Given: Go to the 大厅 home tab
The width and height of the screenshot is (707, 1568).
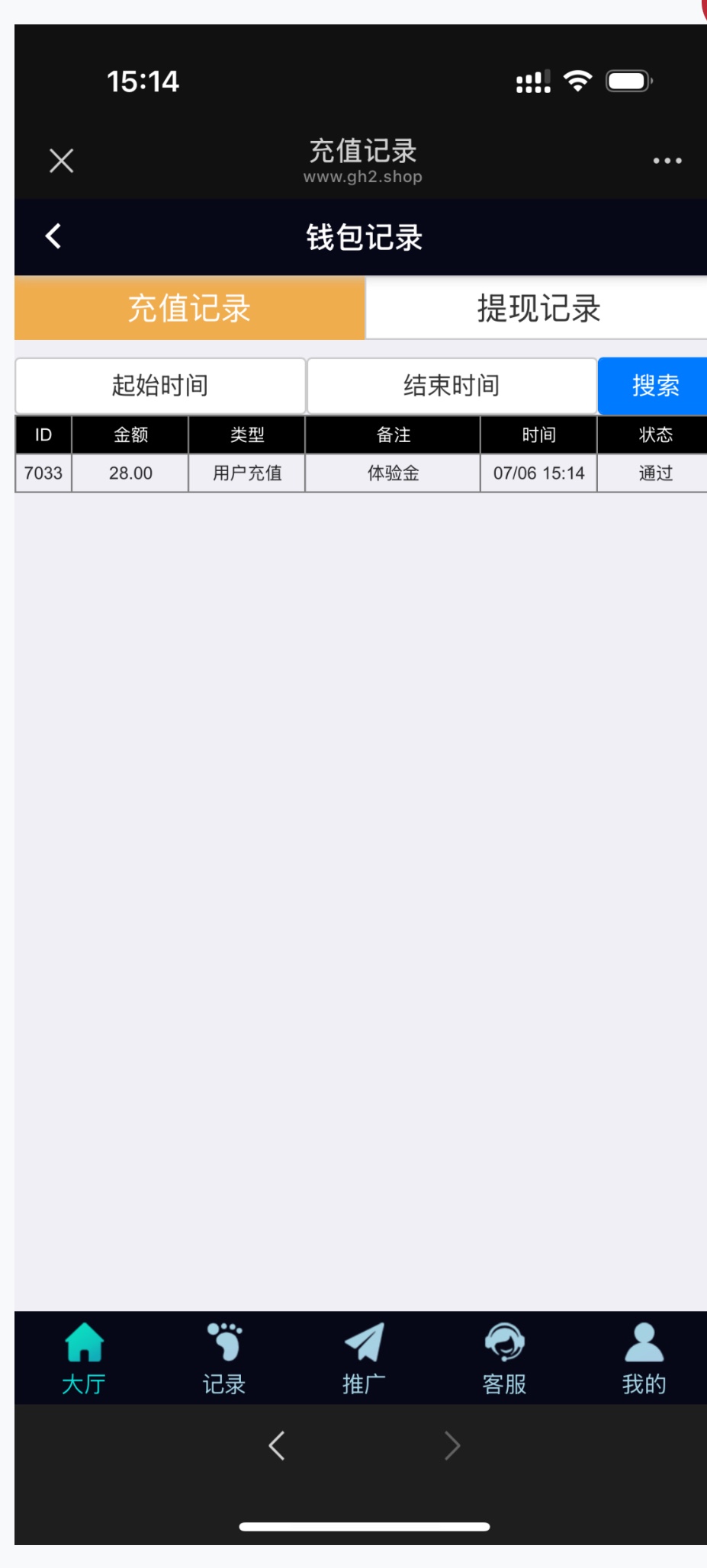Looking at the screenshot, I should pyautogui.click(x=84, y=1358).
